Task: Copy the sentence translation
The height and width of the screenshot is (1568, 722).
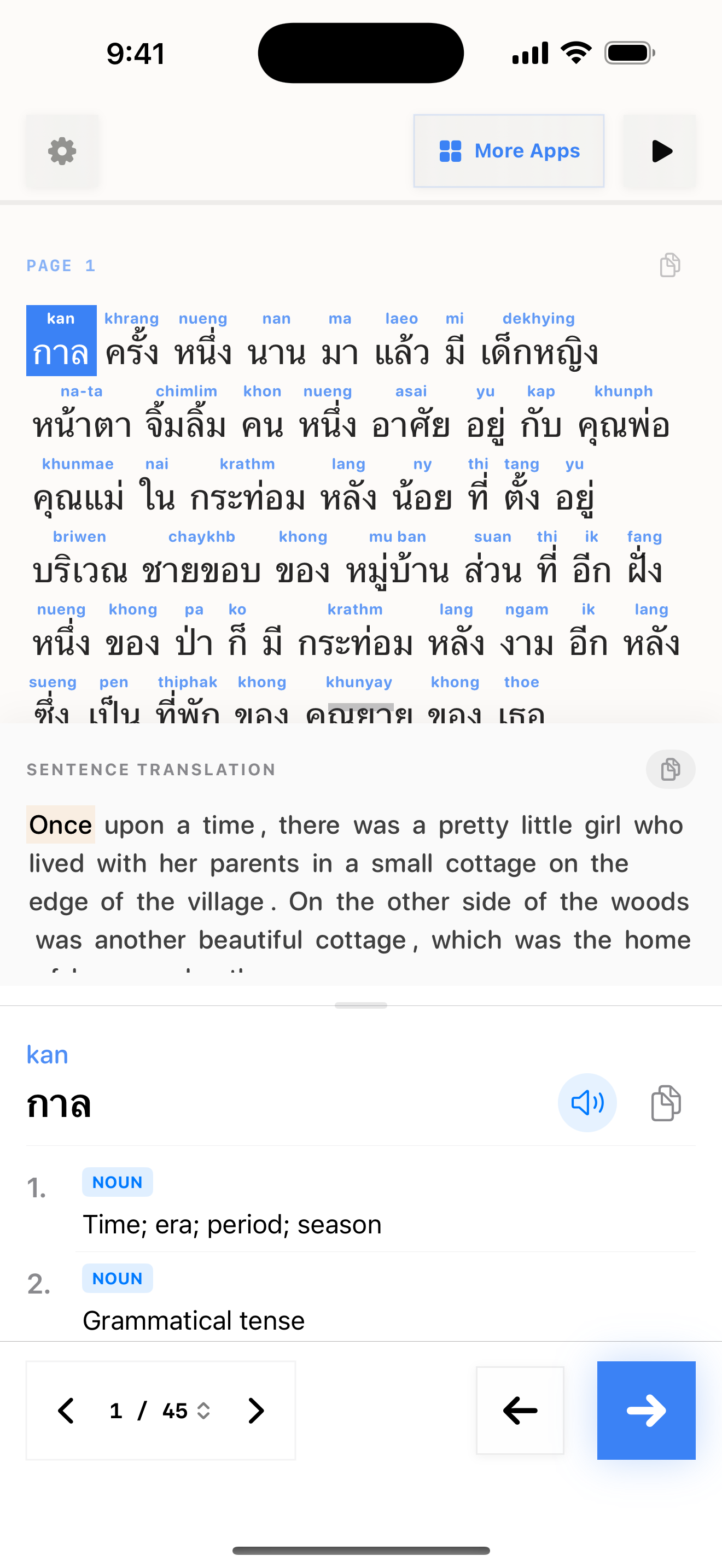Action: tap(669, 769)
